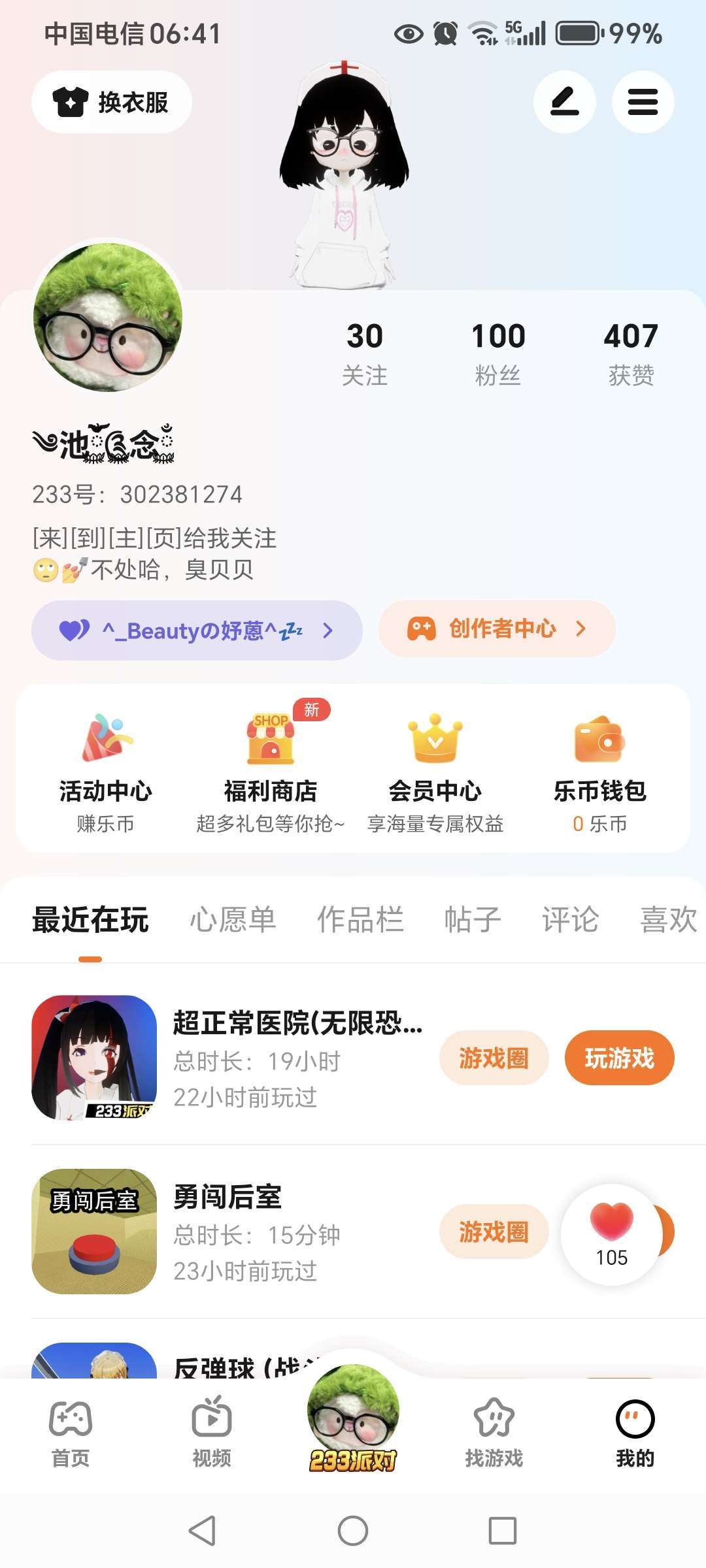Switch to the 心愿单 tab

pyautogui.click(x=233, y=919)
